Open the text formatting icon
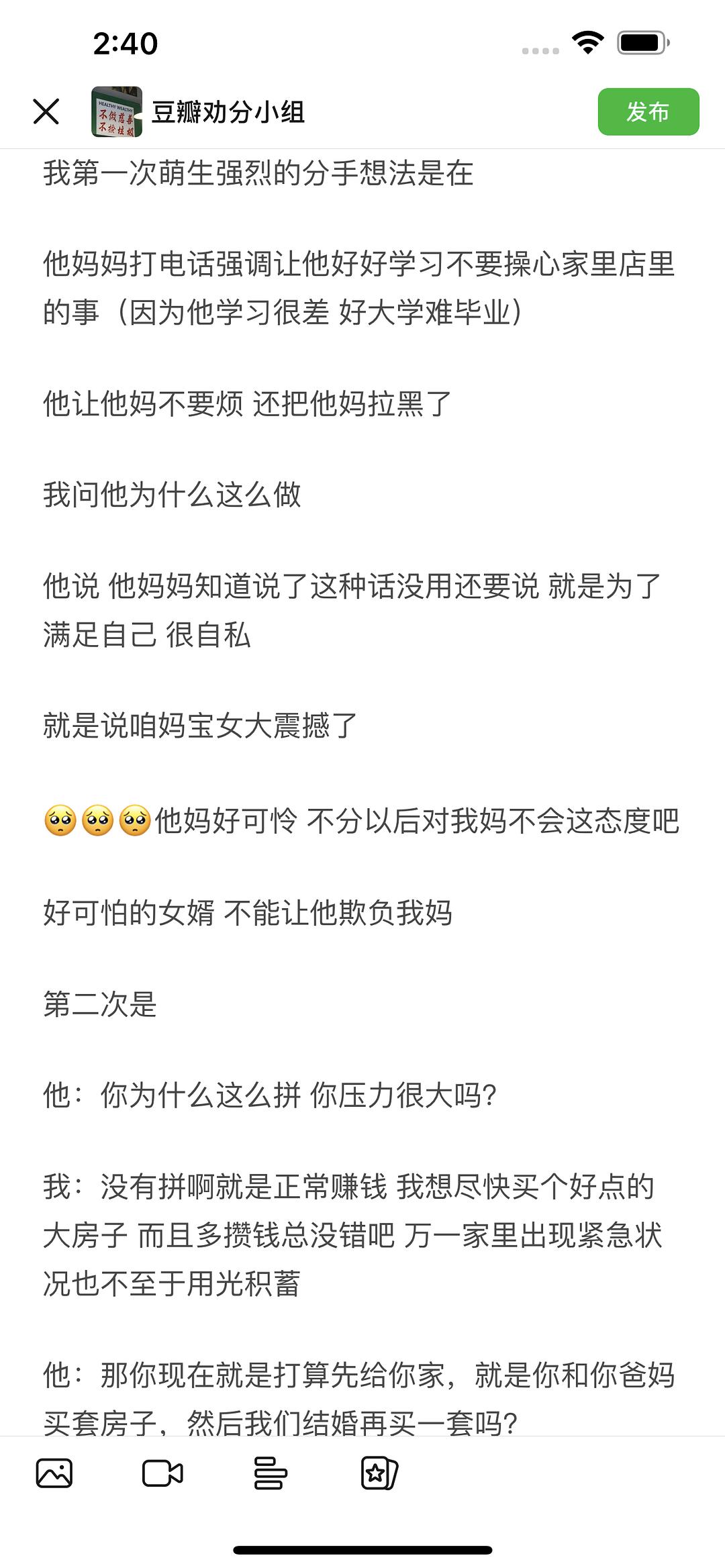The height and width of the screenshot is (1568, 725). [270, 1474]
